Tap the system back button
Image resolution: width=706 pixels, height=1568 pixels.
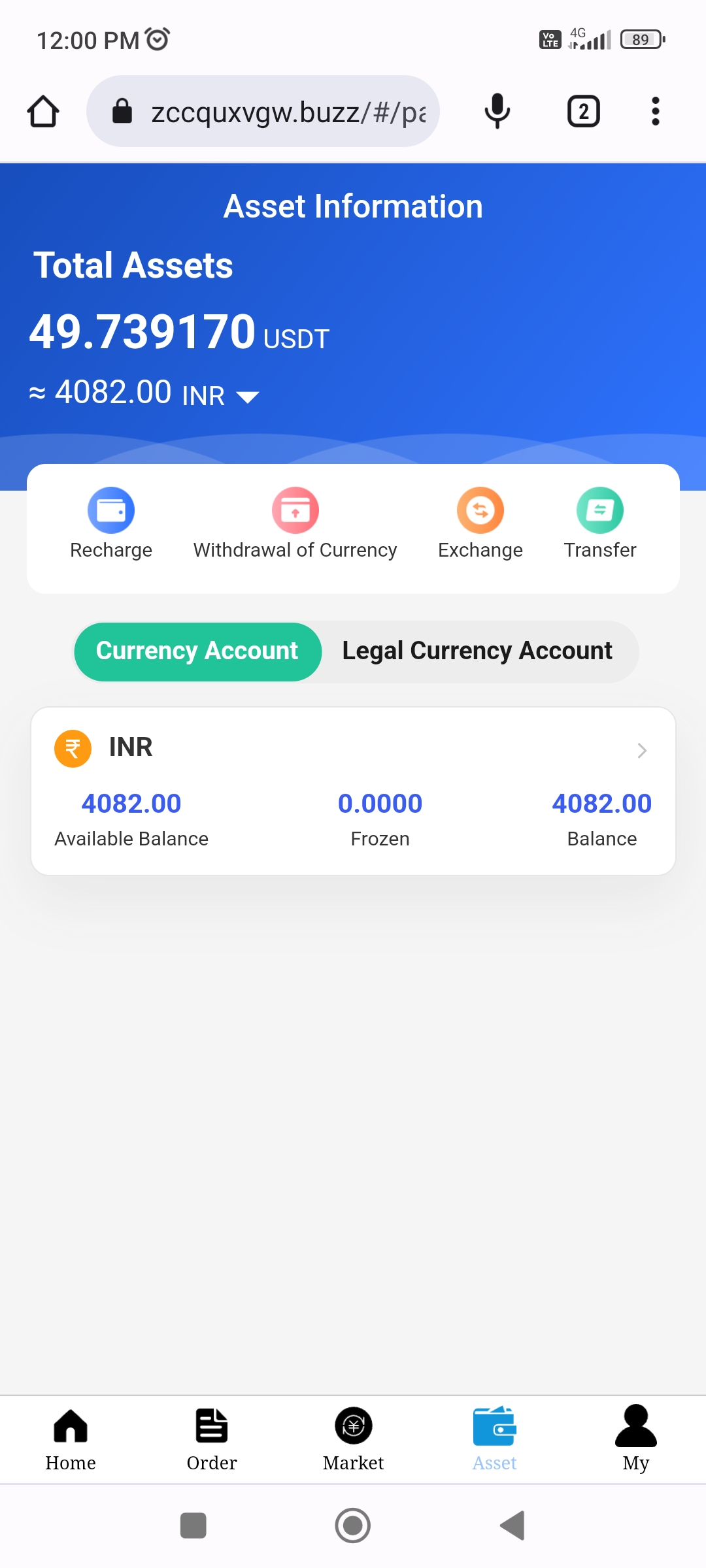click(x=513, y=1526)
